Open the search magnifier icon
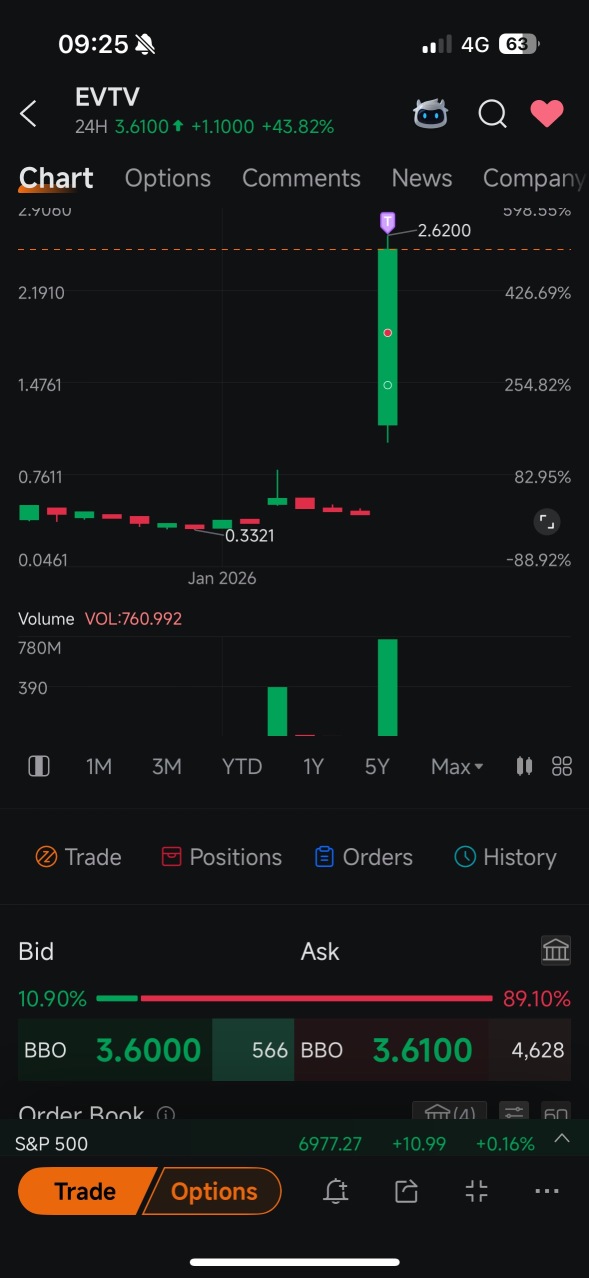Screen dimensions: 589x1278 click(x=492, y=114)
